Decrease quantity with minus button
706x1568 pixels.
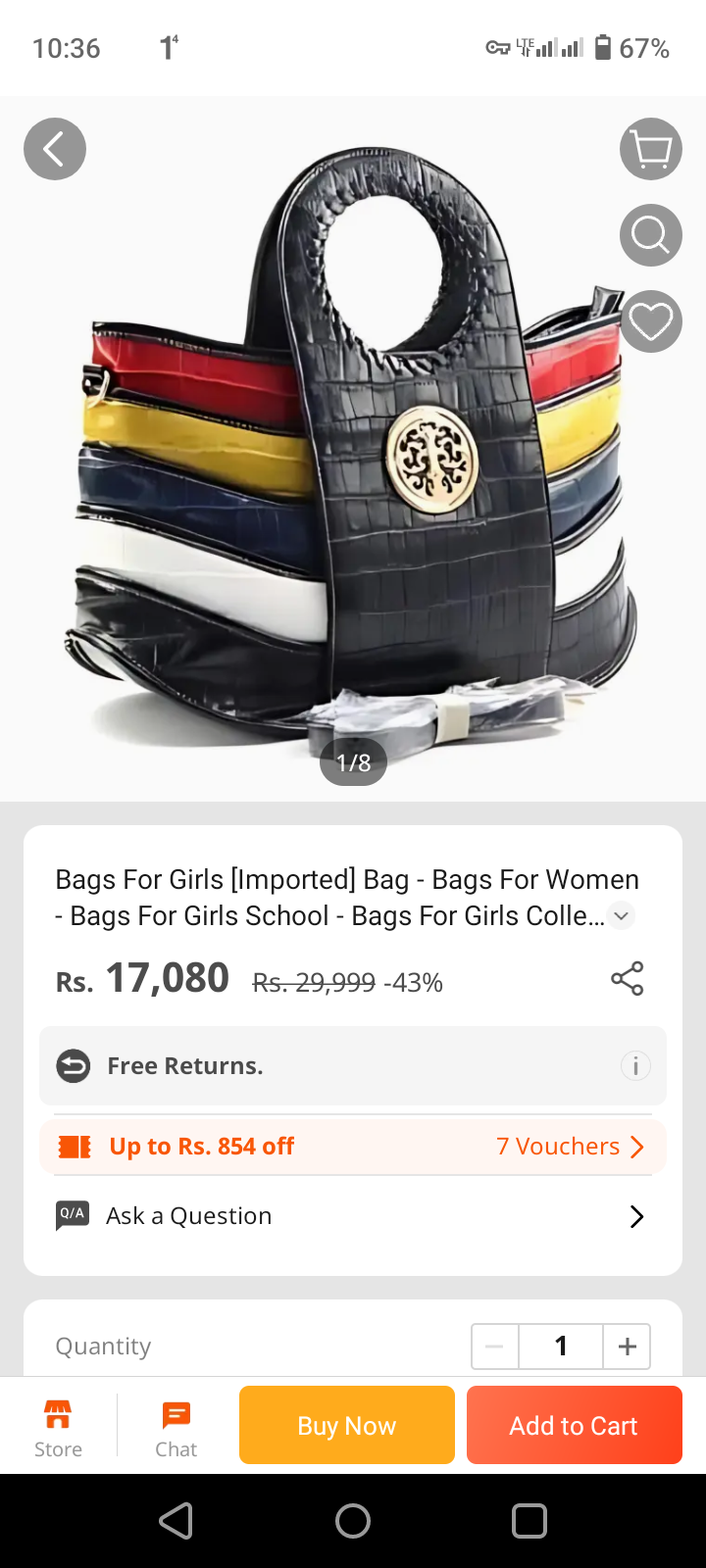[x=495, y=1347]
